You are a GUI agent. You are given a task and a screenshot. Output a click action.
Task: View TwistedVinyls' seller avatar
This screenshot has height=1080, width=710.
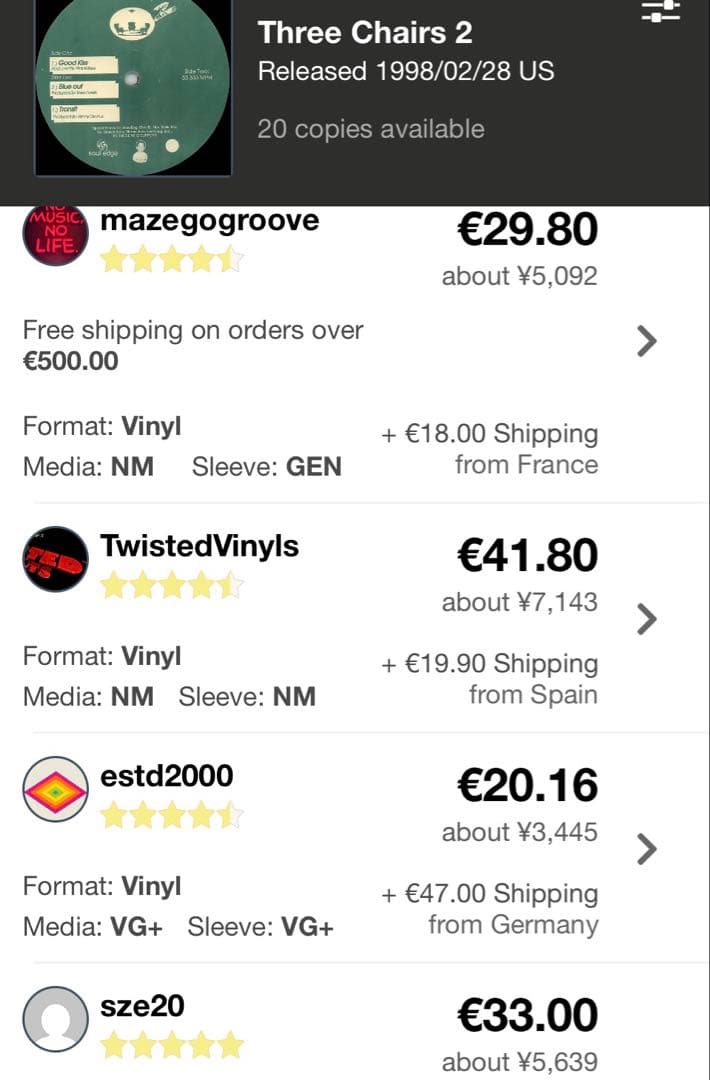(x=56, y=559)
